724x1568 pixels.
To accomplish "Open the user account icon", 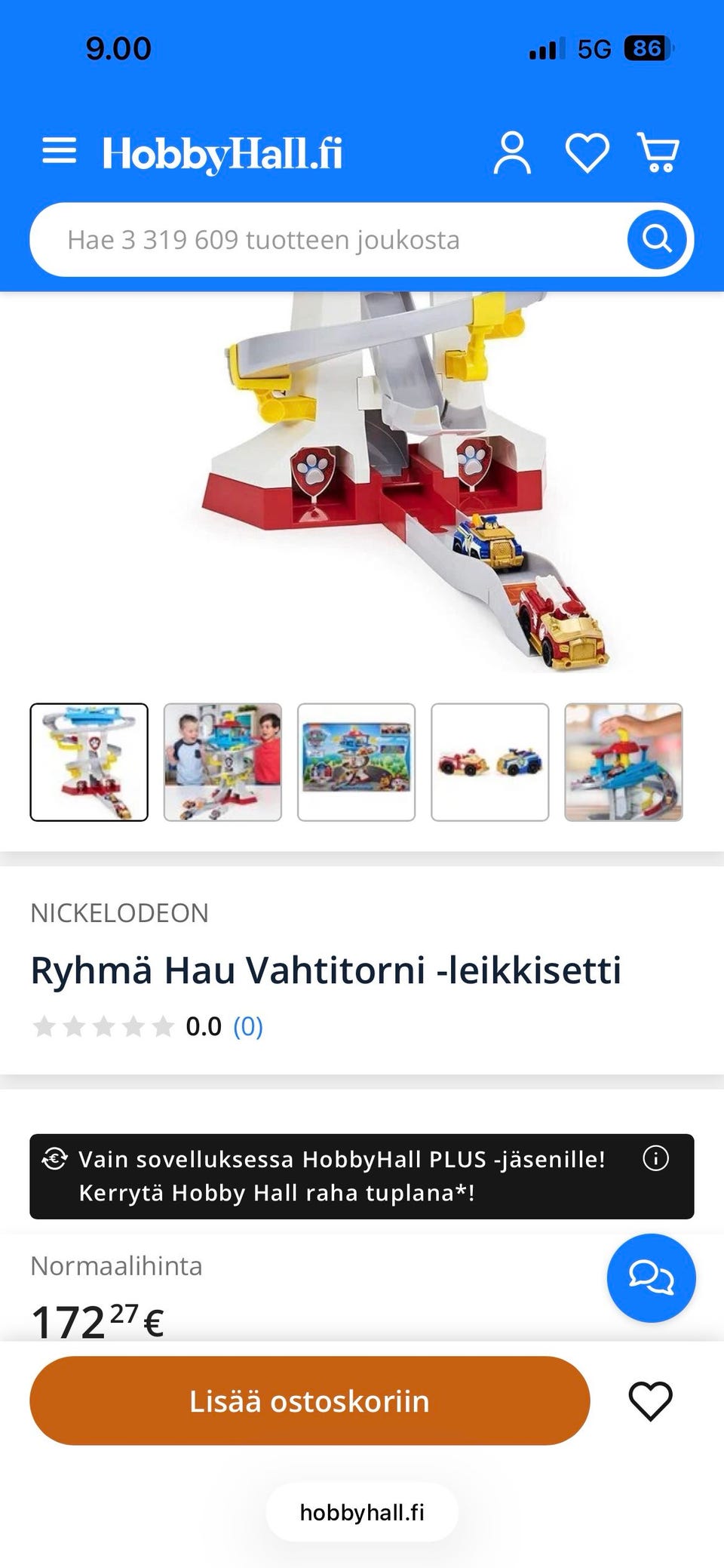I will [x=512, y=153].
